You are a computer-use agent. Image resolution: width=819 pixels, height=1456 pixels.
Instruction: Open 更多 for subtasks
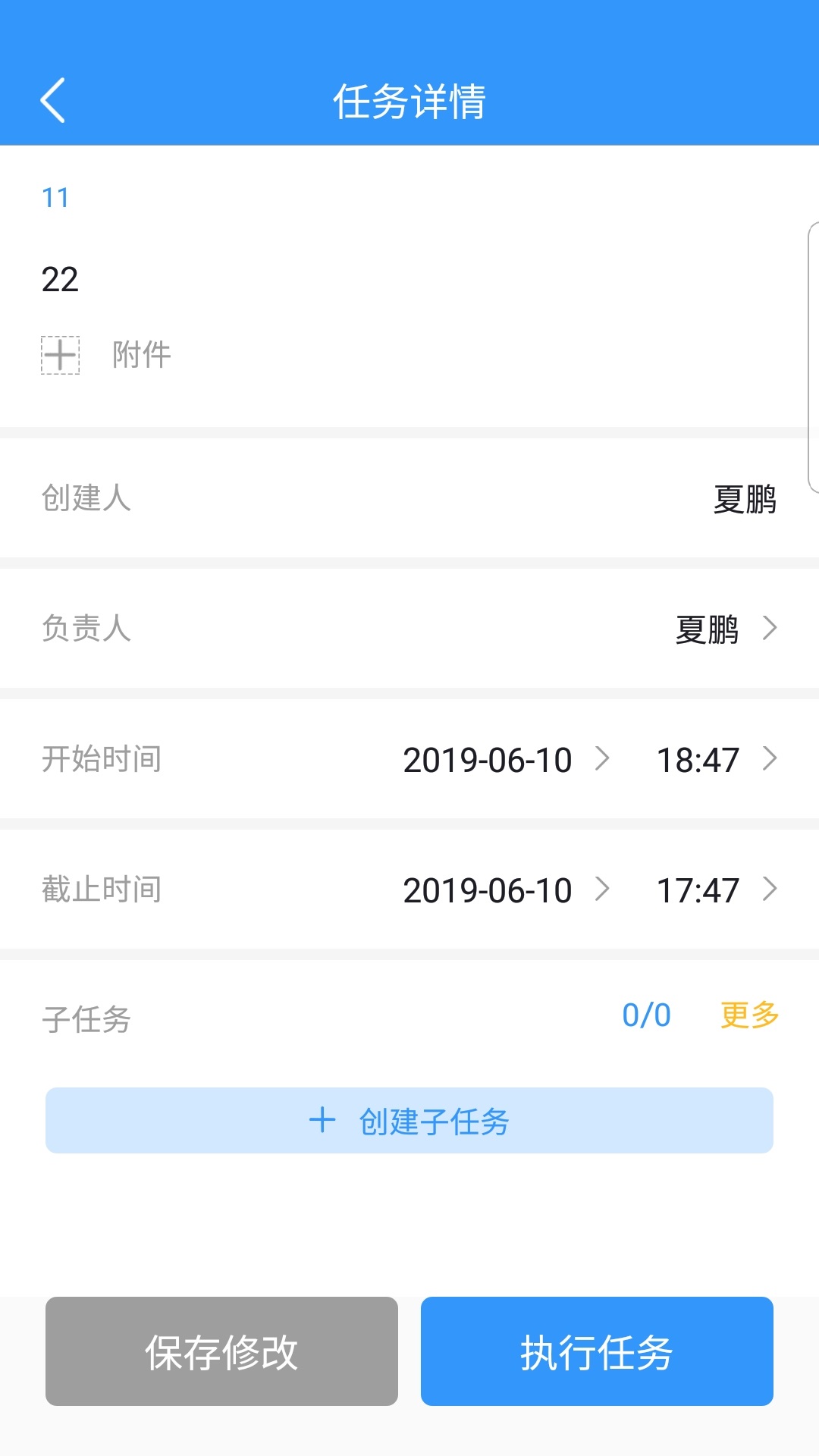749,1015
